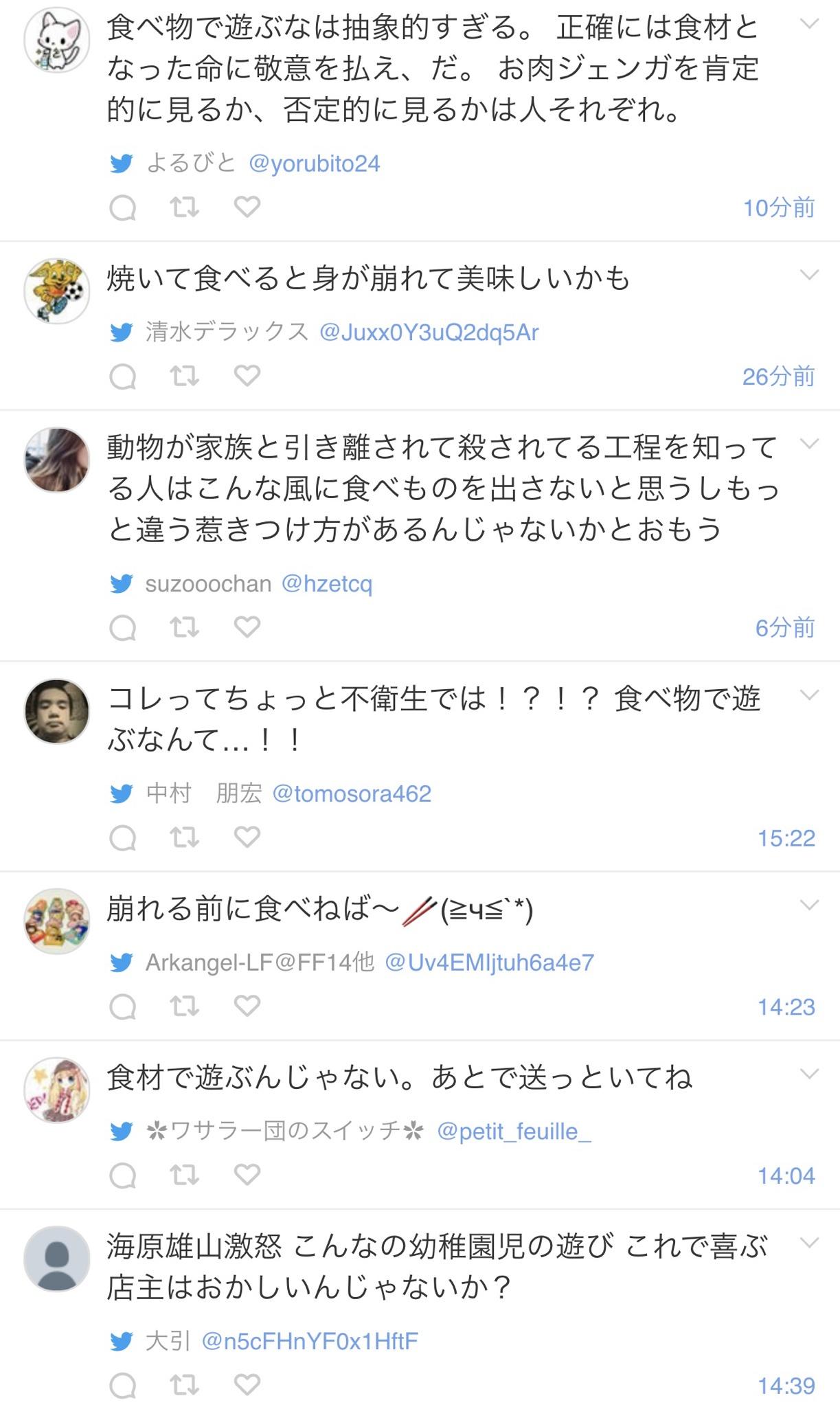View 中村 朋宏's avatar
This screenshot has width=840, height=1407.
coord(57,711)
